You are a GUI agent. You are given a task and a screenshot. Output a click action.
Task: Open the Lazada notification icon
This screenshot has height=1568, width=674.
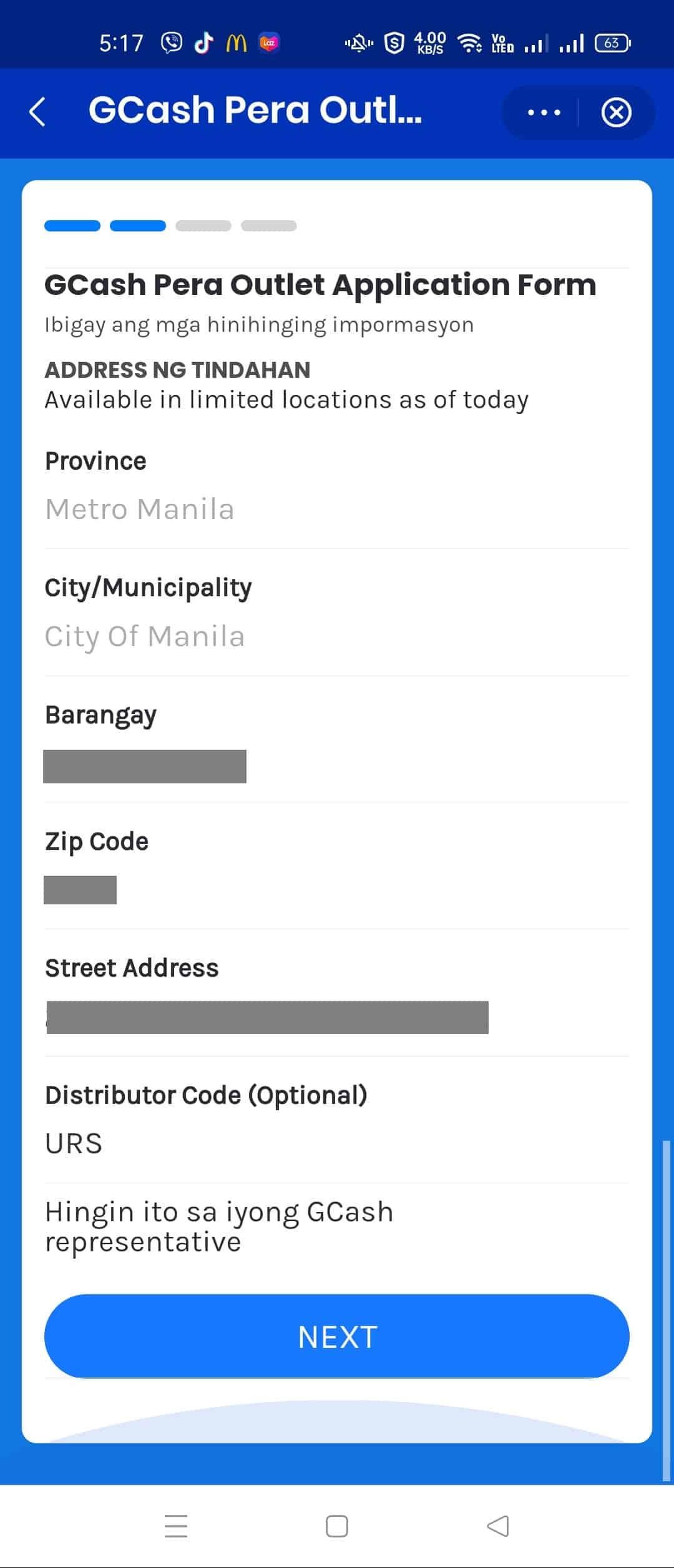point(270,42)
